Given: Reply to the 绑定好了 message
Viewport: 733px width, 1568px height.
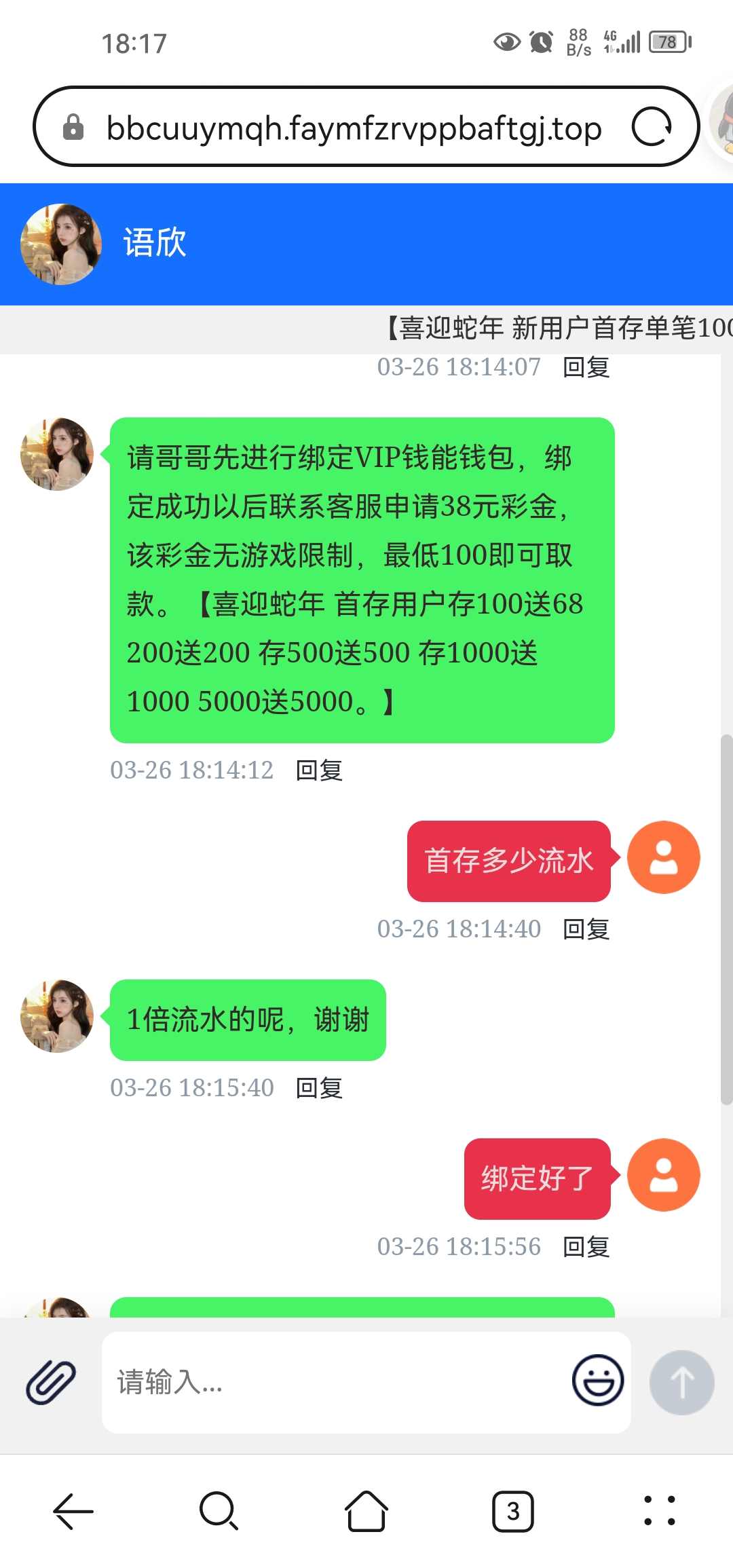Looking at the screenshot, I should tap(586, 1247).
